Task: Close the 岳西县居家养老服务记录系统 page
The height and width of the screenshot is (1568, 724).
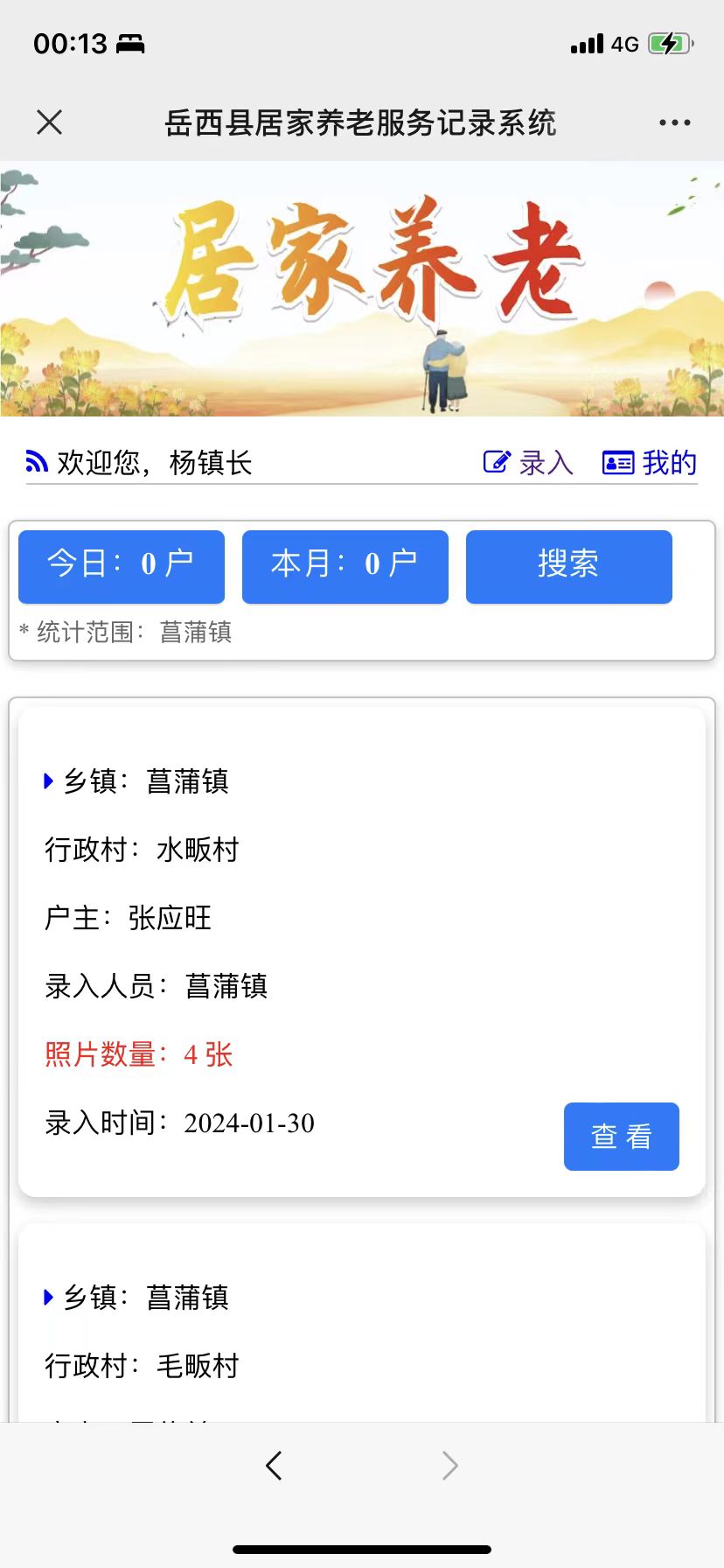Action: click(x=50, y=122)
